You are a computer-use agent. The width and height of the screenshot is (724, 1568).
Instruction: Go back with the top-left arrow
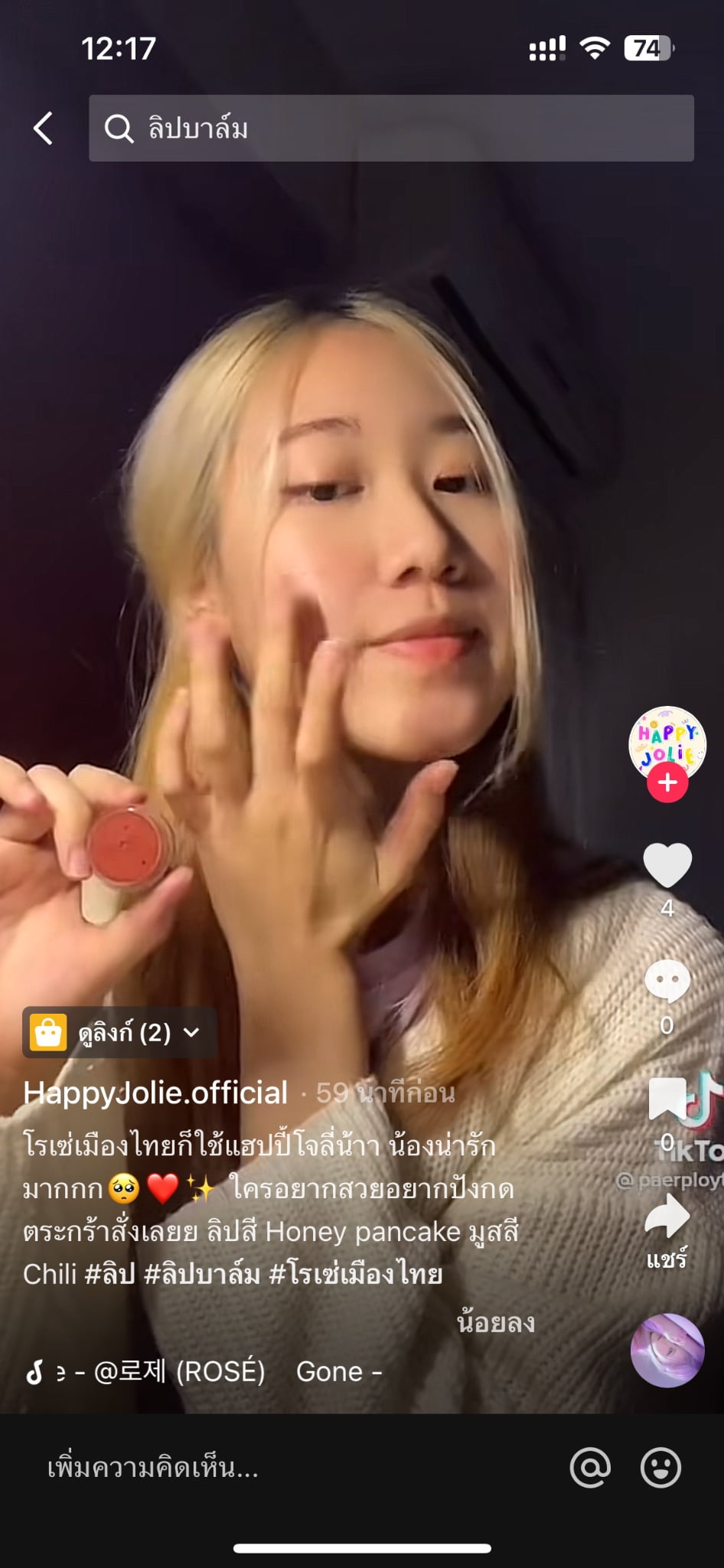pos(44,128)
